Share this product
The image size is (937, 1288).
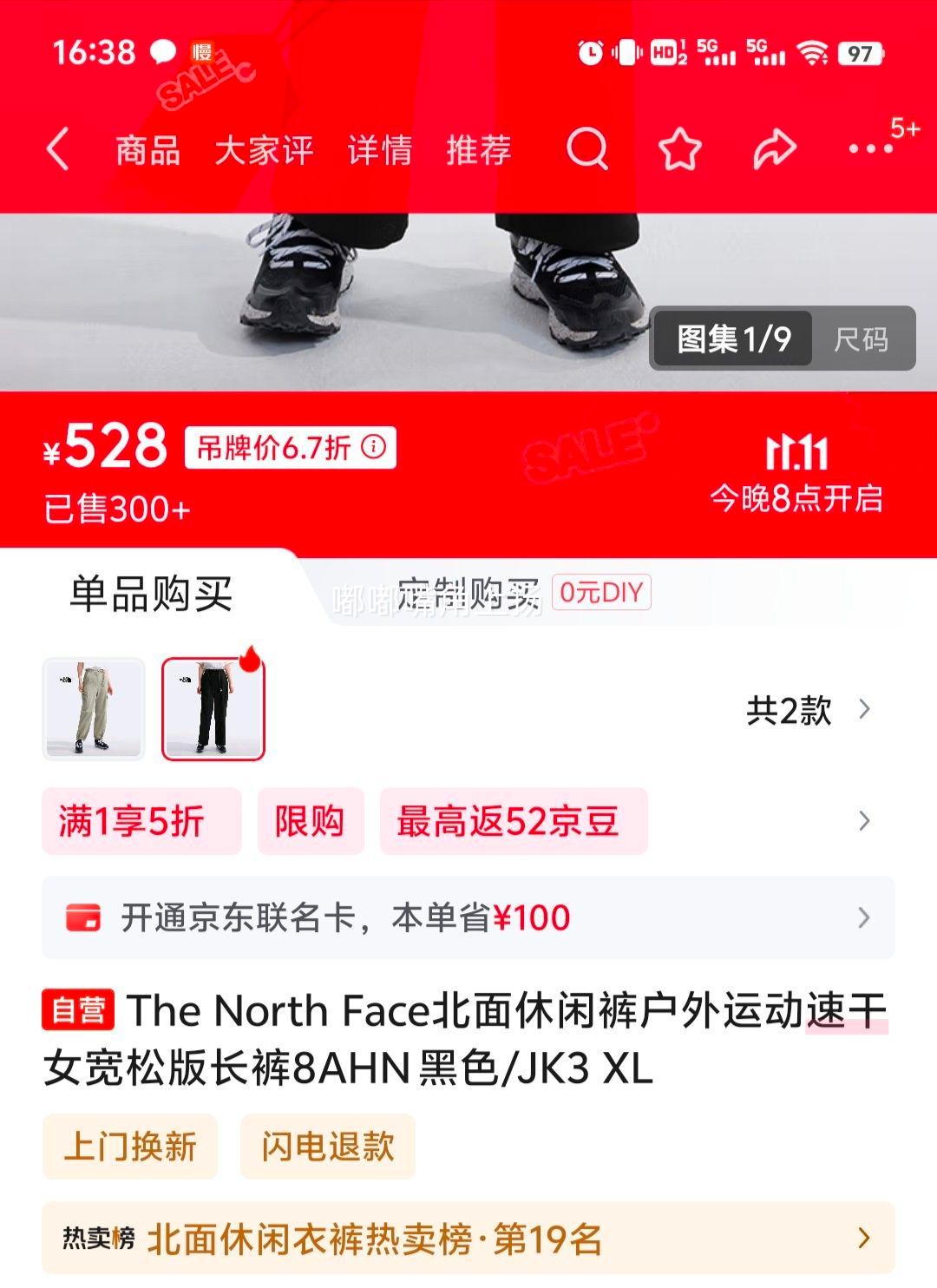pos(774,149)
